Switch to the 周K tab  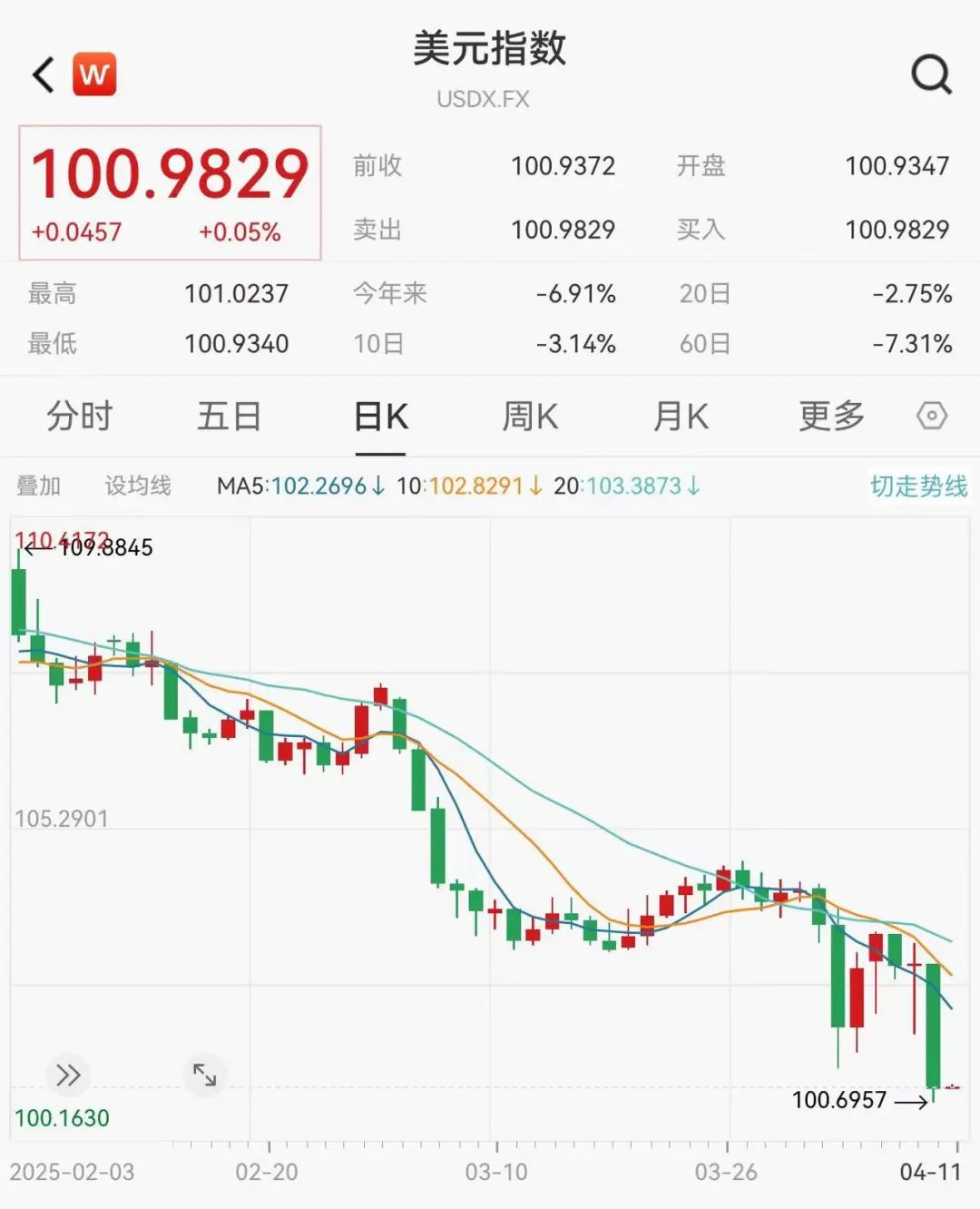click(530, 417)
